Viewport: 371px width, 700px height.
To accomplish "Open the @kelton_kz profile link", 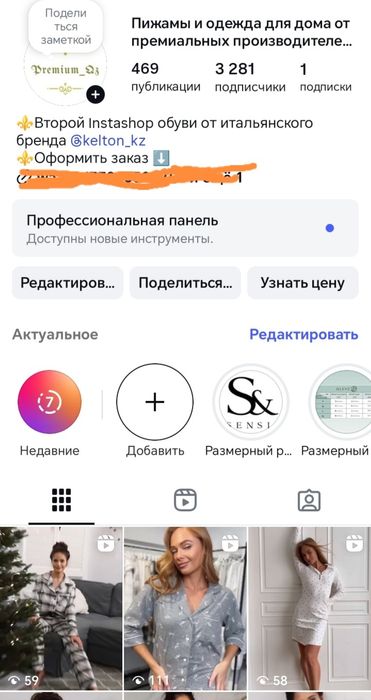I will 108,141.
